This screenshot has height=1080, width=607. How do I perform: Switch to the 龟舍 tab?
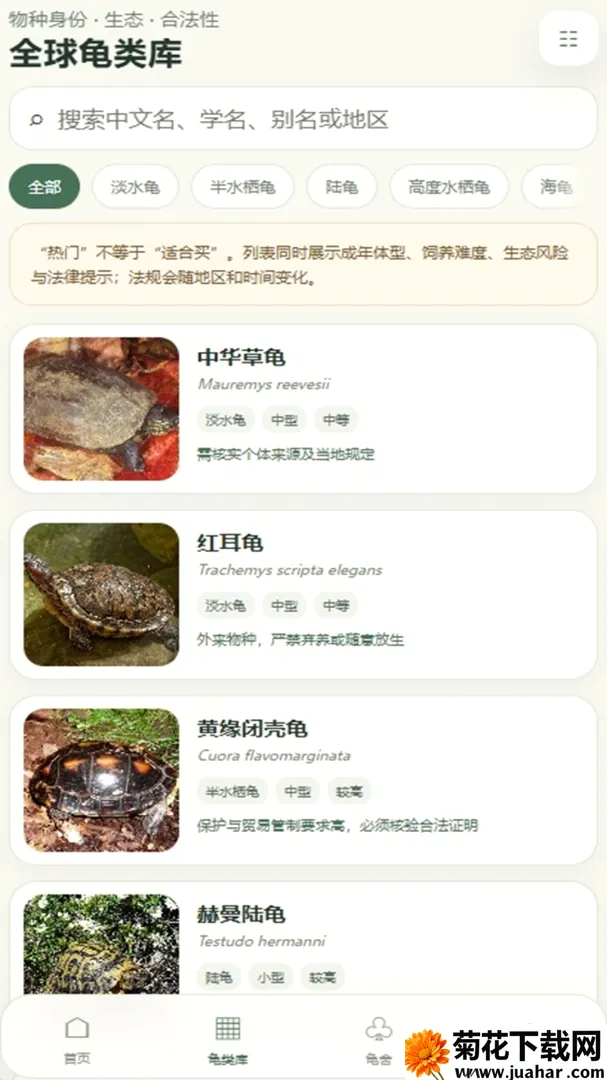[x=379, y=1041]
